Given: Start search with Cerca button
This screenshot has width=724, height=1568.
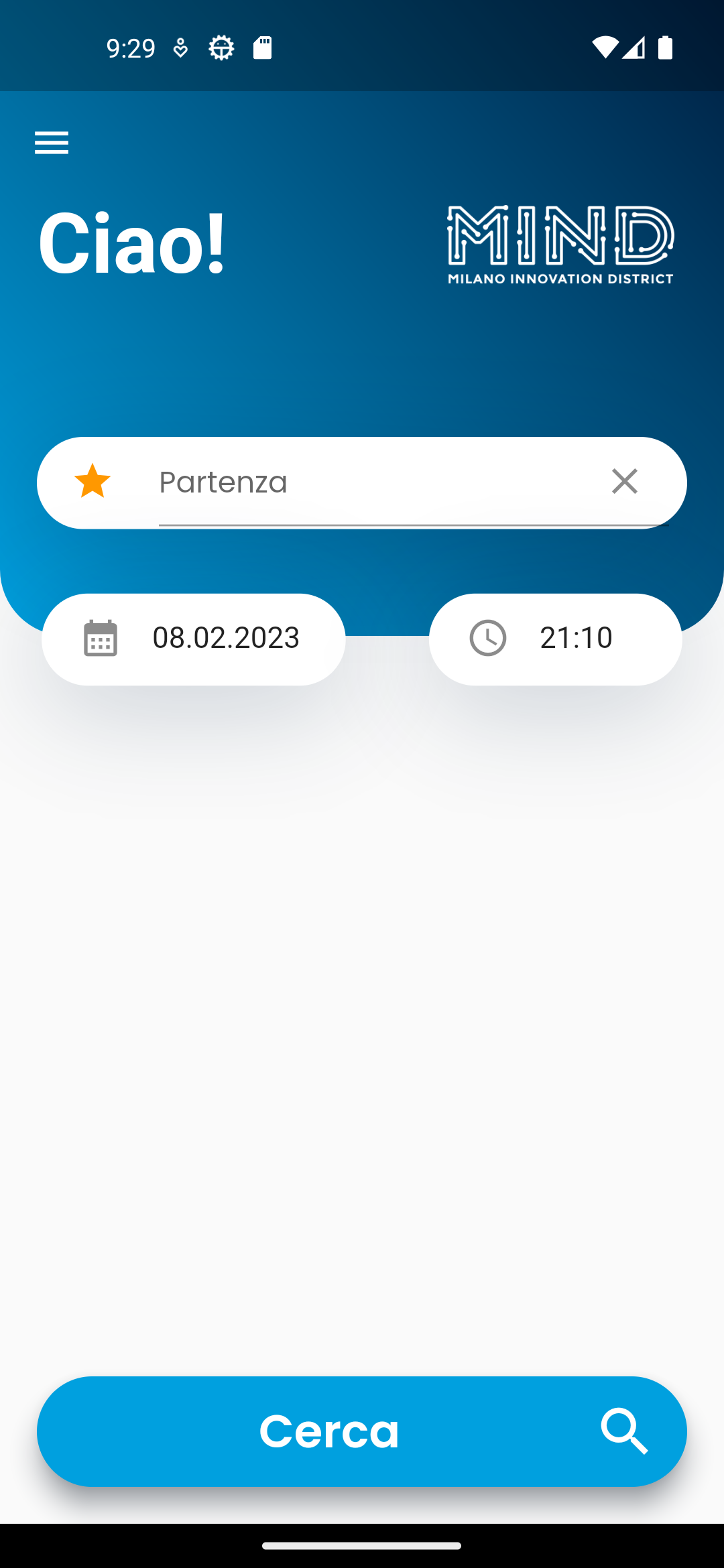Looking at the screenshot, I should [x=362, y=1431].
